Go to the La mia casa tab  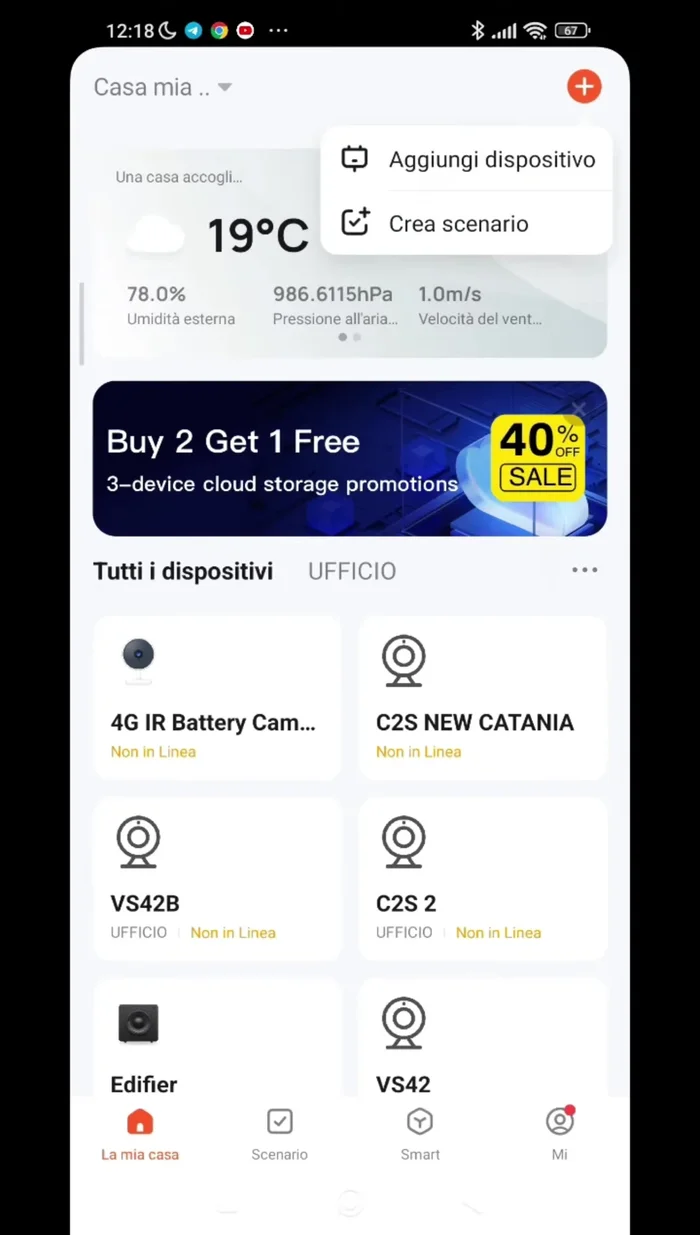140,1134
